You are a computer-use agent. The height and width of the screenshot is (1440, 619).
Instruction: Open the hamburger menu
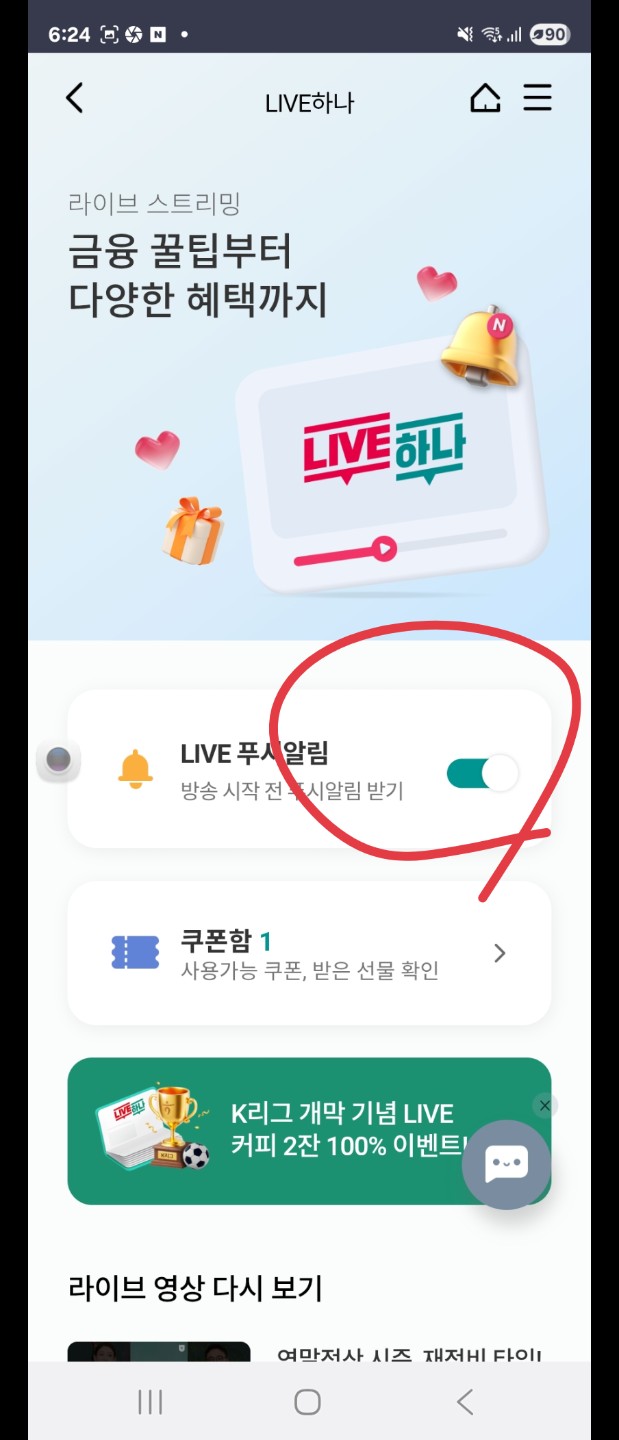tap(538, 98)
